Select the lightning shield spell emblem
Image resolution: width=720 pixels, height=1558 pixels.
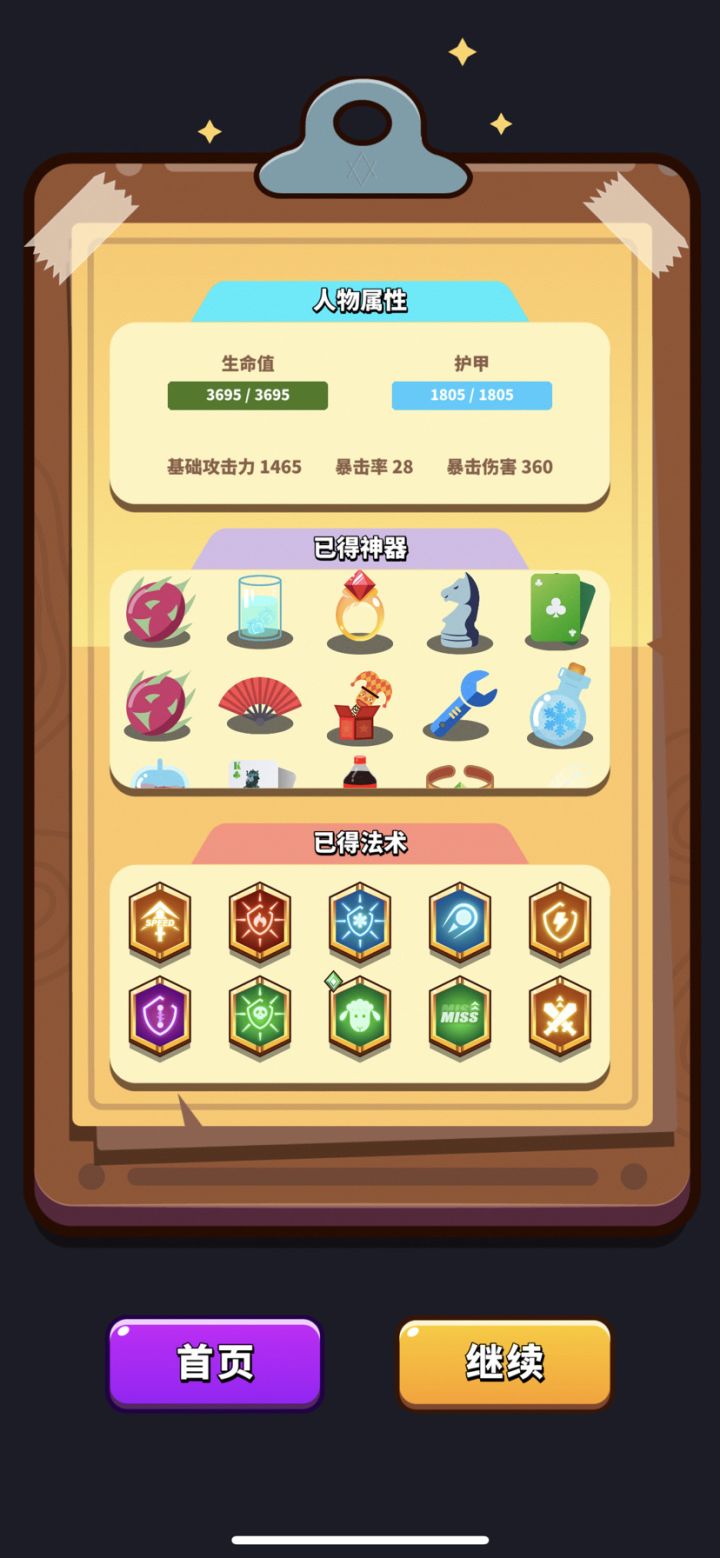(x=560, y=925)
